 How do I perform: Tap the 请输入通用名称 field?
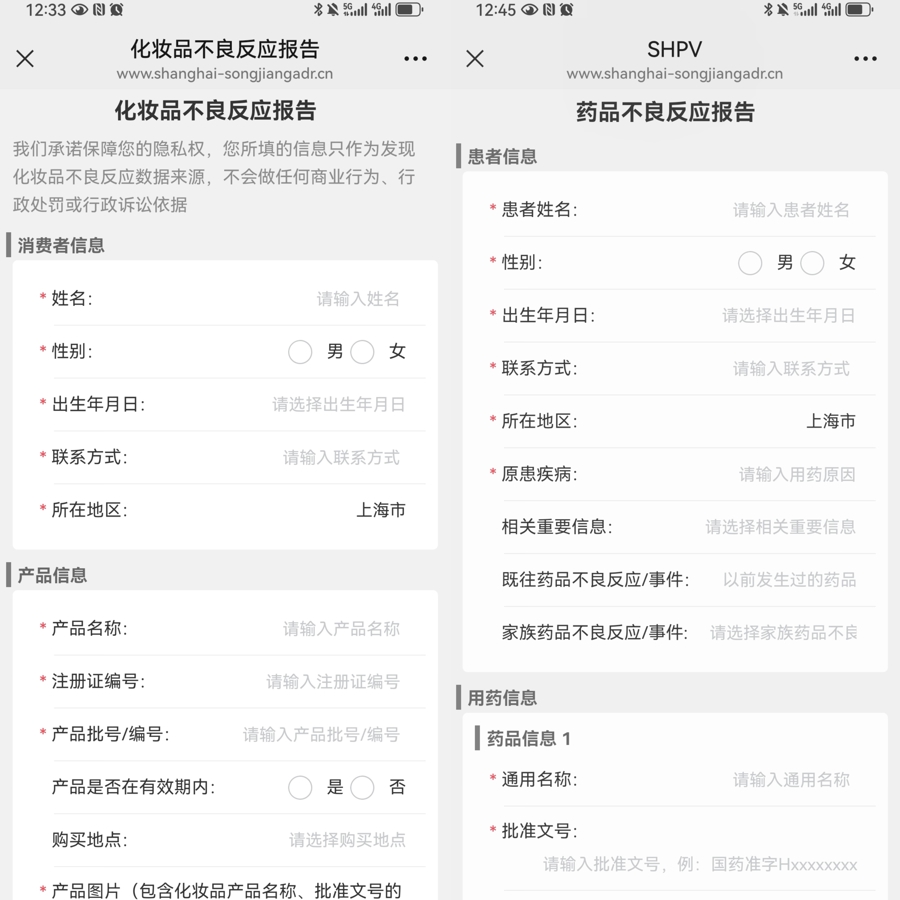pyautogui.click(x=791, y=780)
